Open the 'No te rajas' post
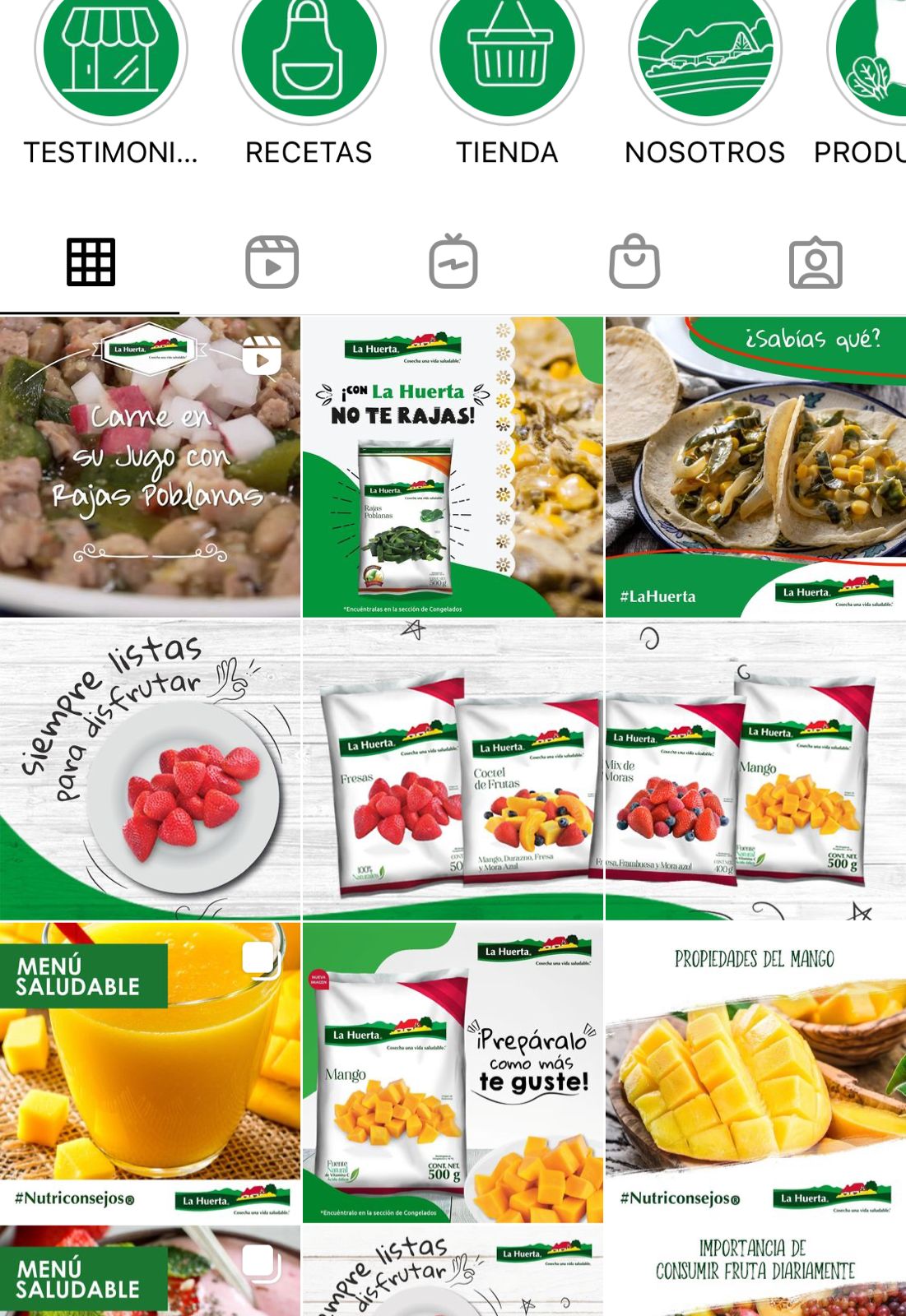 point(453,466)
